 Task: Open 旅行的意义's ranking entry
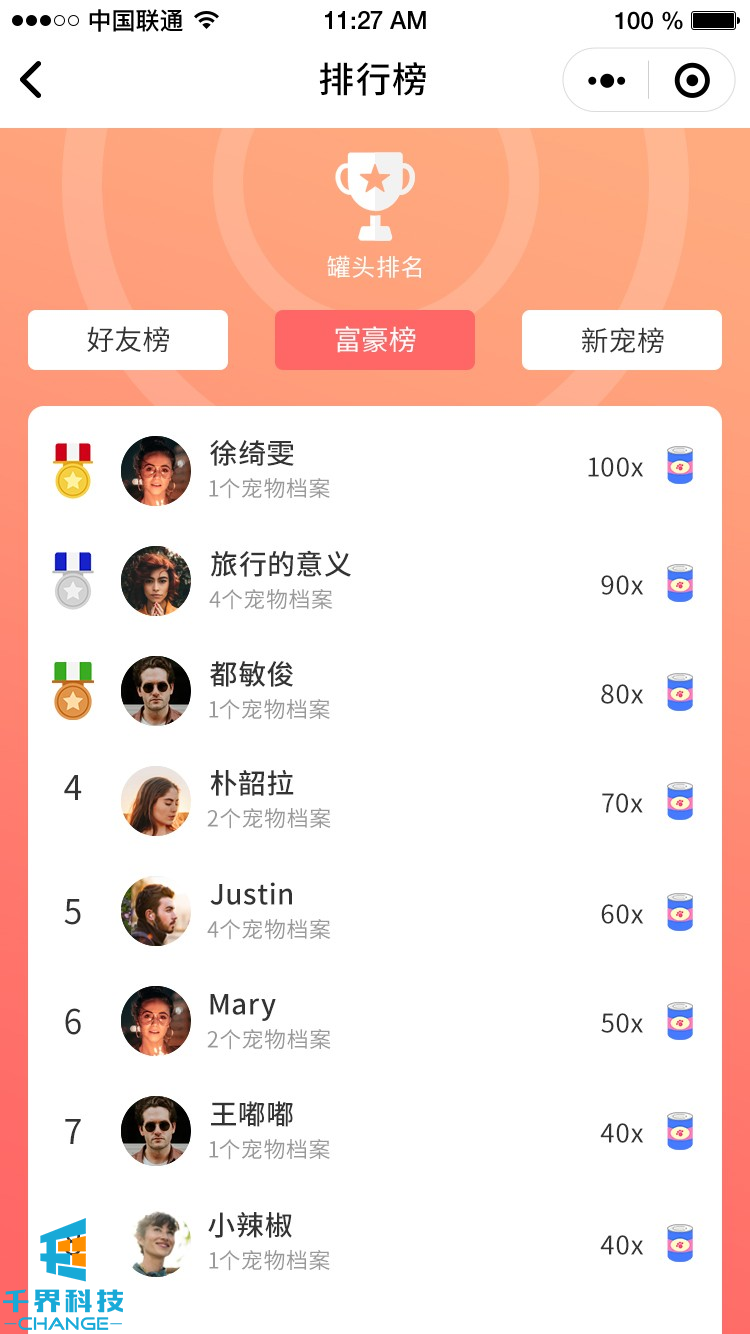(x=375, y=581)
